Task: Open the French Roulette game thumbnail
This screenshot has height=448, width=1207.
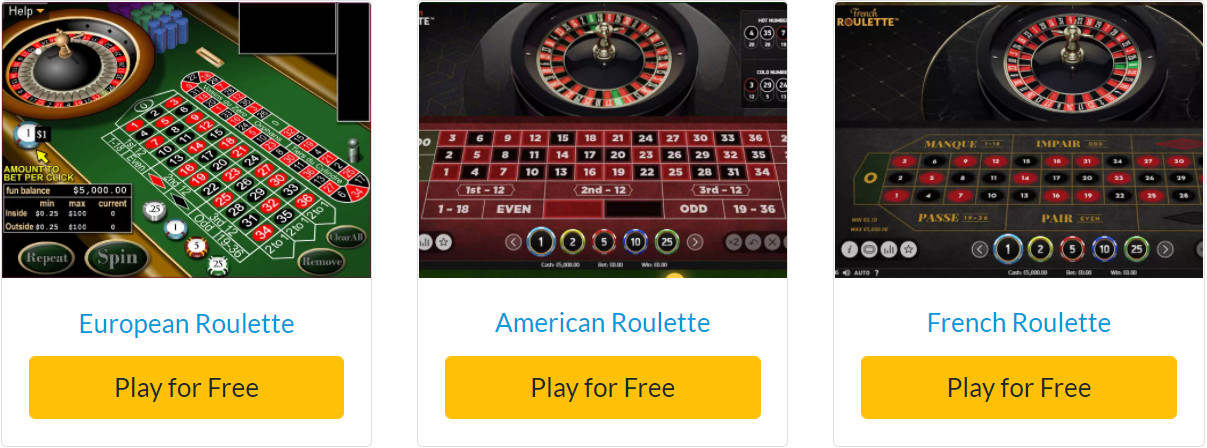Action: [1018, 140]
